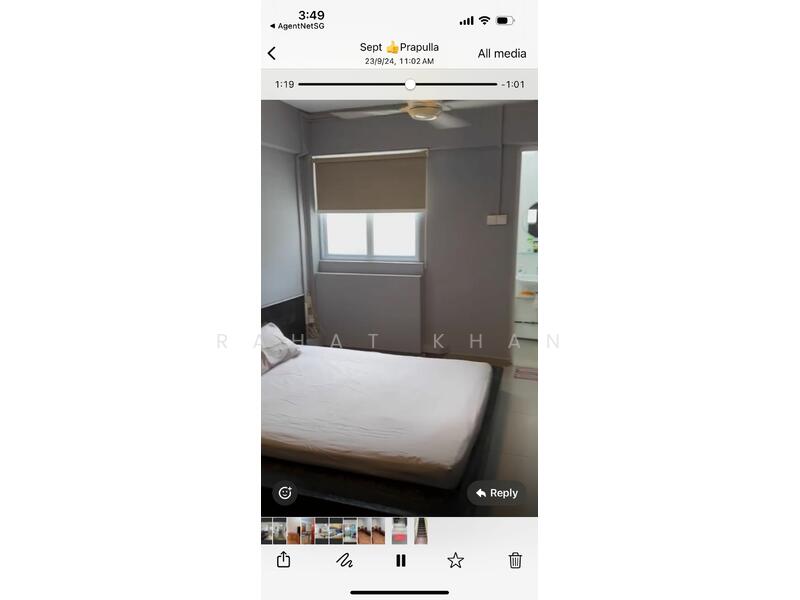Open the draw/markup tool
The image size is (800, 600).
(344, 560)
